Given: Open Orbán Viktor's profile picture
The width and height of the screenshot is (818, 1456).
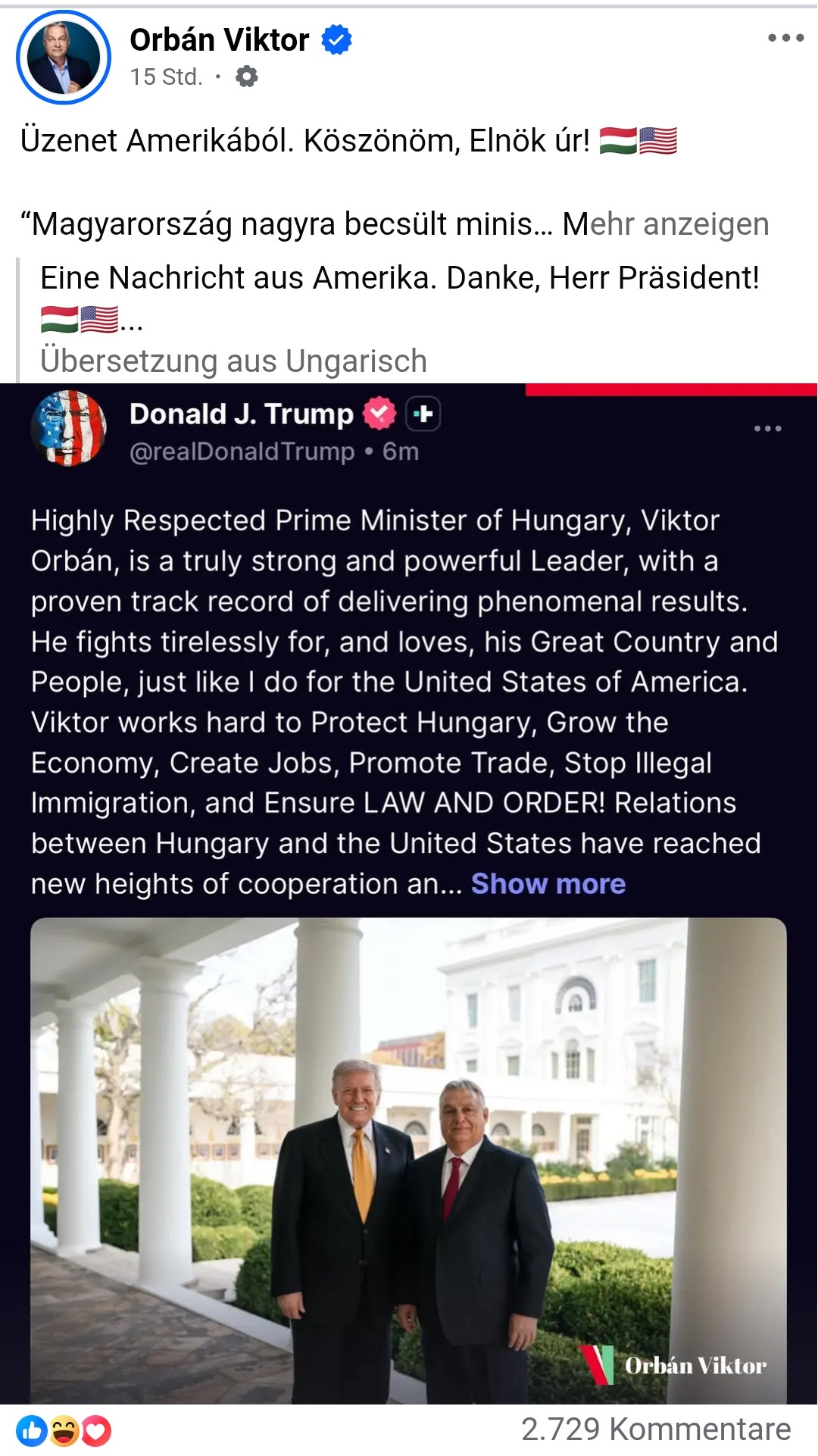Looking at the screenshot, I should pyautogui.click(x=64, y=58).
